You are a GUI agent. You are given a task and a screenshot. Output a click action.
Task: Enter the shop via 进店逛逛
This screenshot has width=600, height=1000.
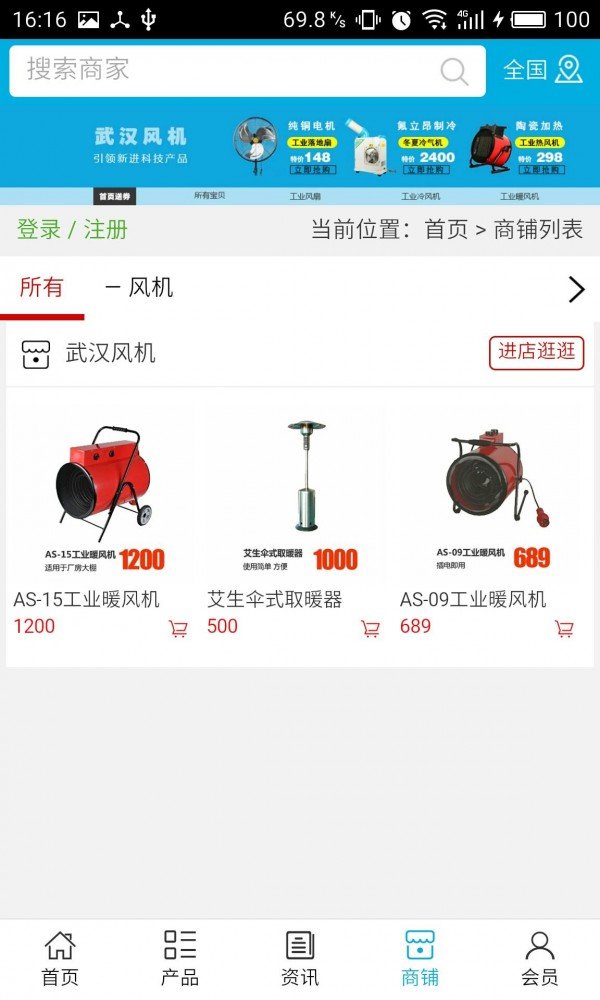click(536, 352)
